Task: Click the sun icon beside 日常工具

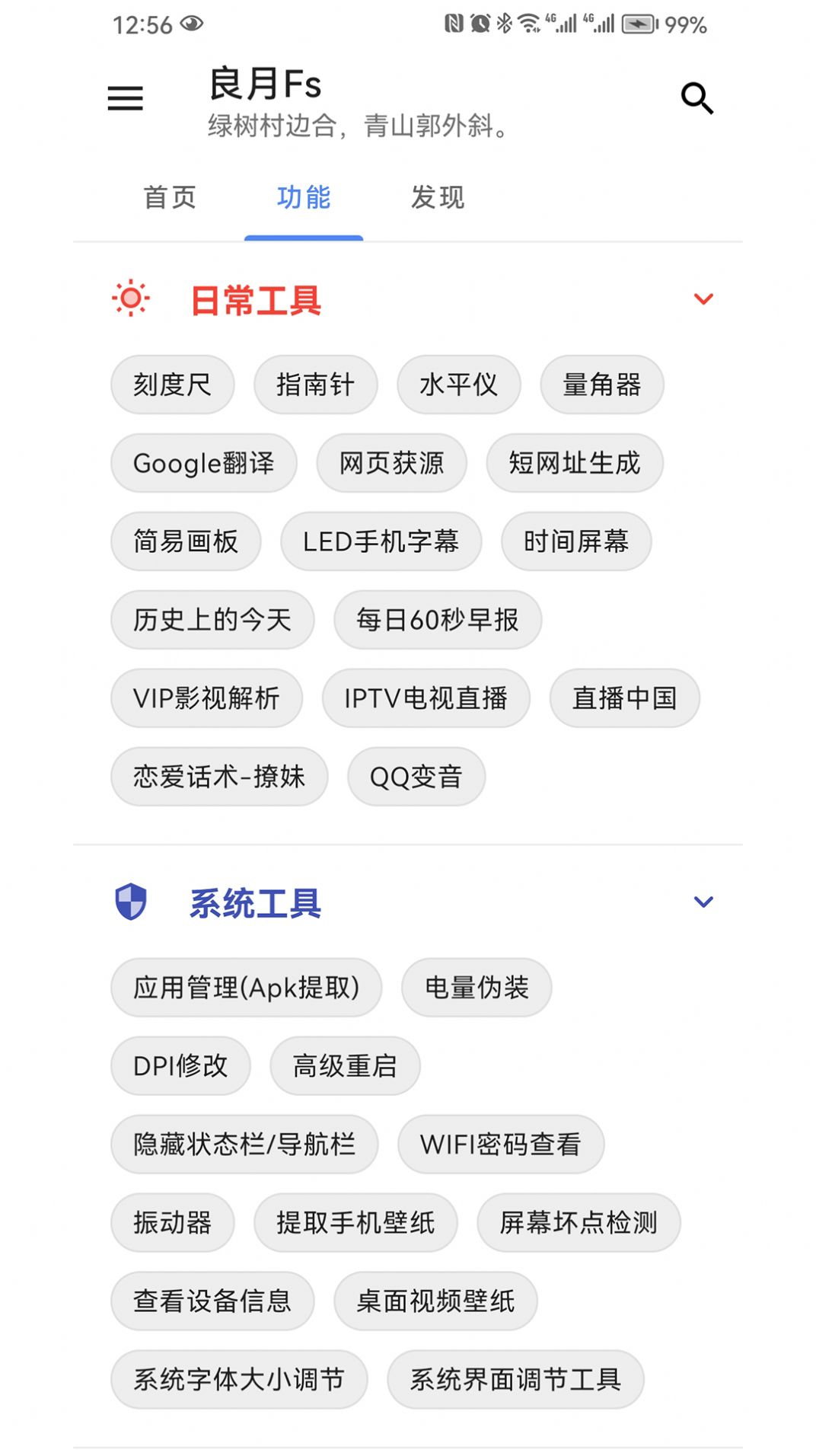Action: (x=131, y=299)
